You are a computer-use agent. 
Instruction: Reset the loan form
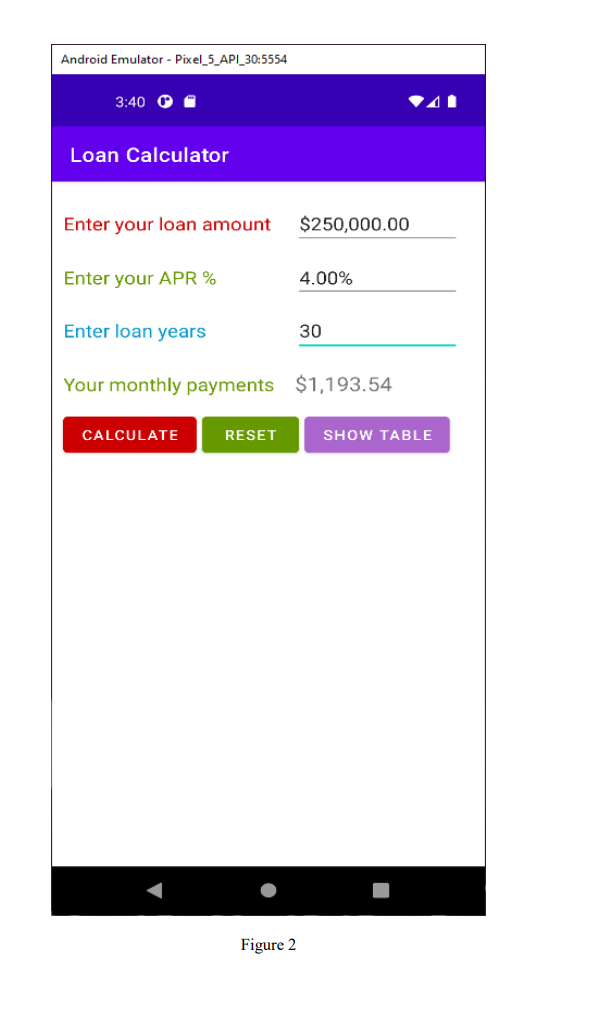[250, 435]
